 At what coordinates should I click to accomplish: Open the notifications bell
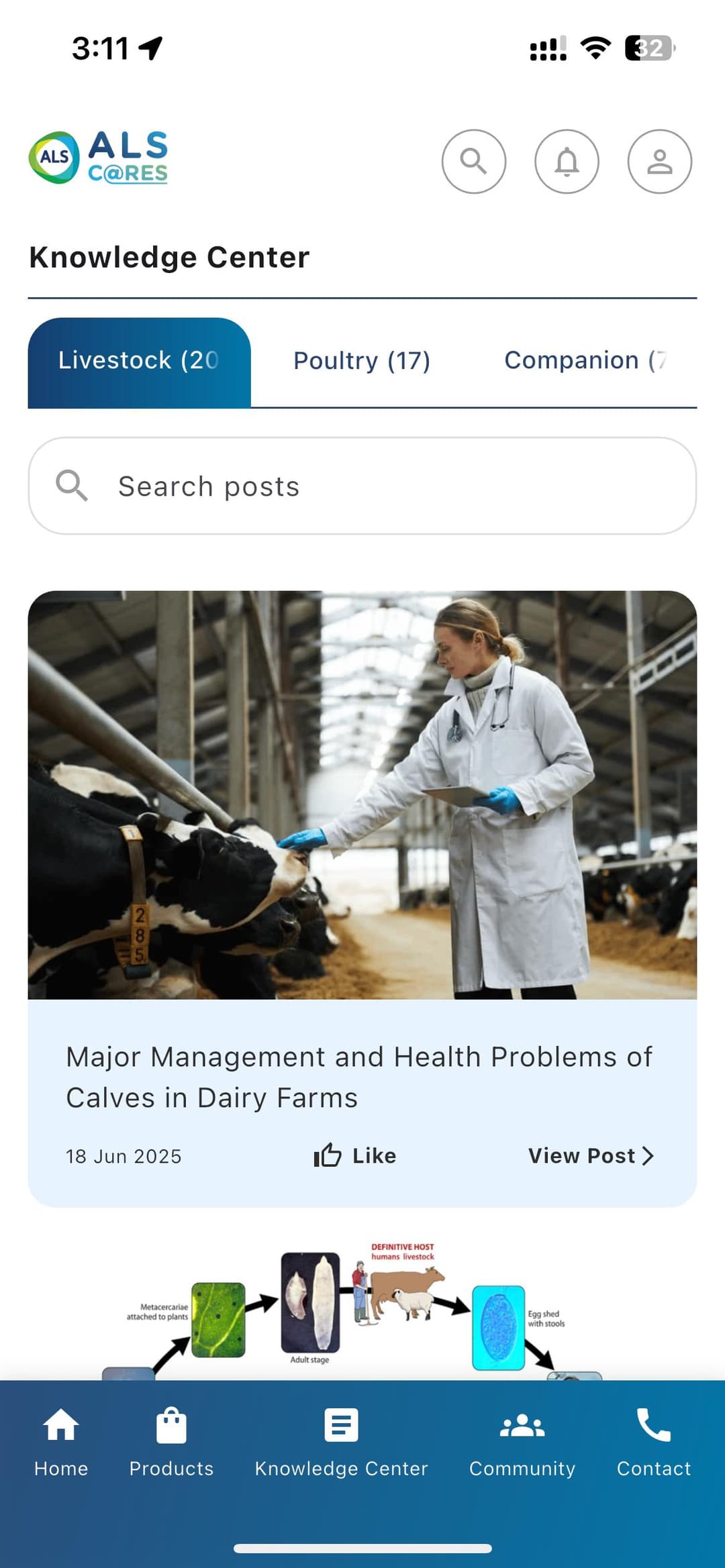(567, 162)
